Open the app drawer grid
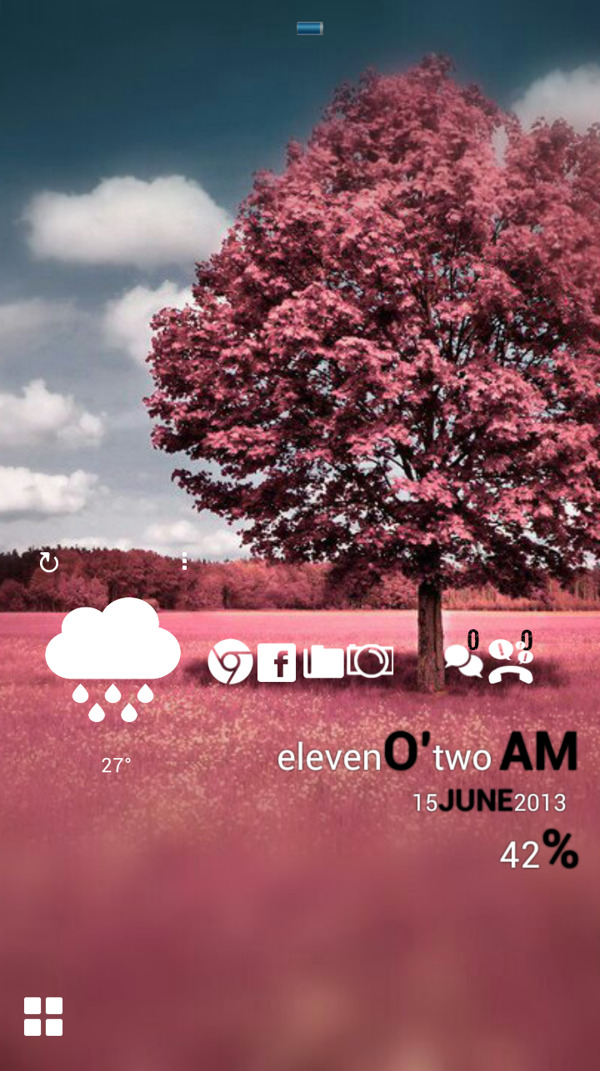Image resolution: width=600 pixels, height=1071 pixels. [x=43, y=1016]
